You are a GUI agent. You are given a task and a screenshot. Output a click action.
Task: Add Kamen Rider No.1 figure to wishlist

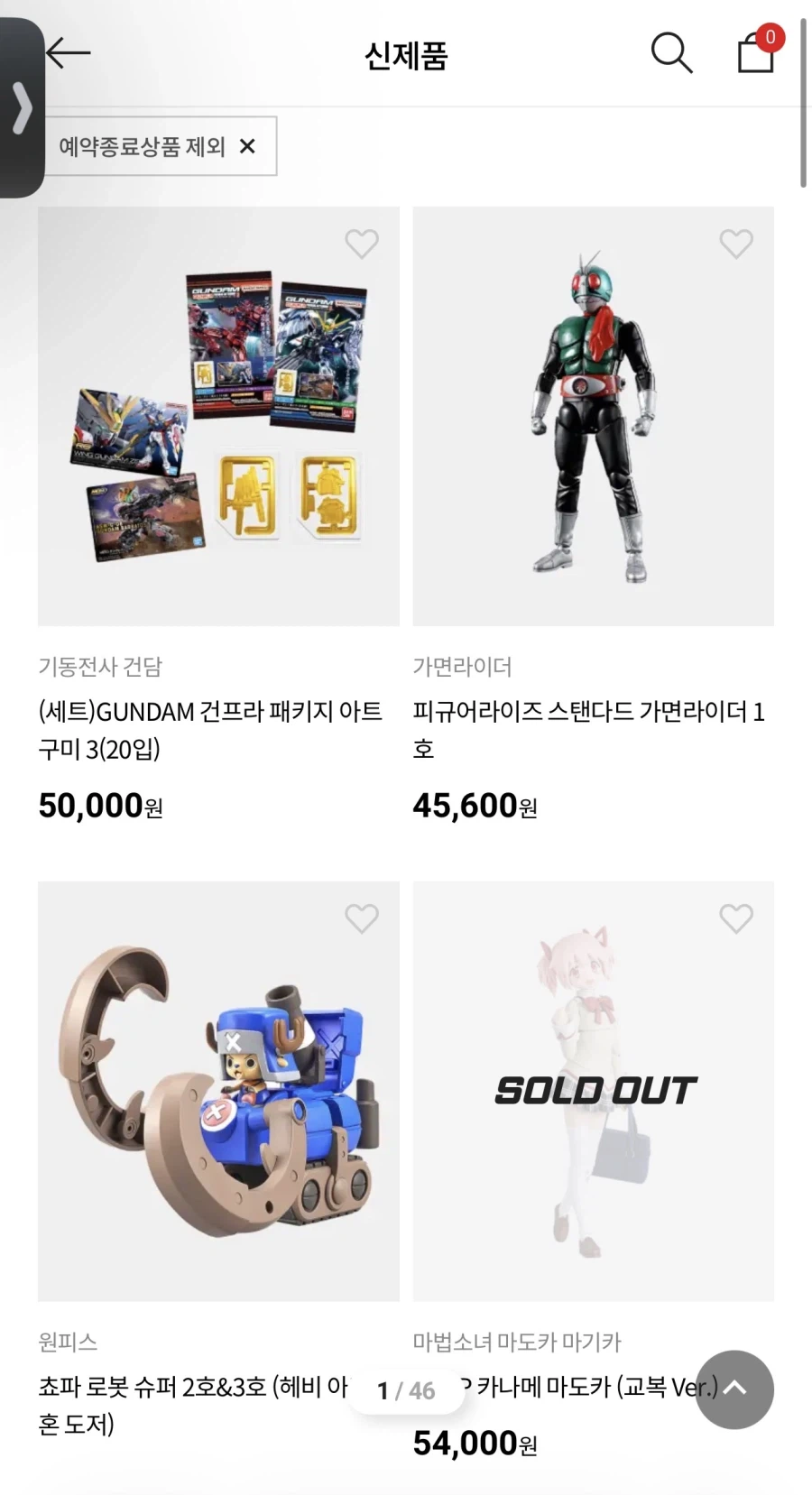pyautogui.click(x=735, y=244)
